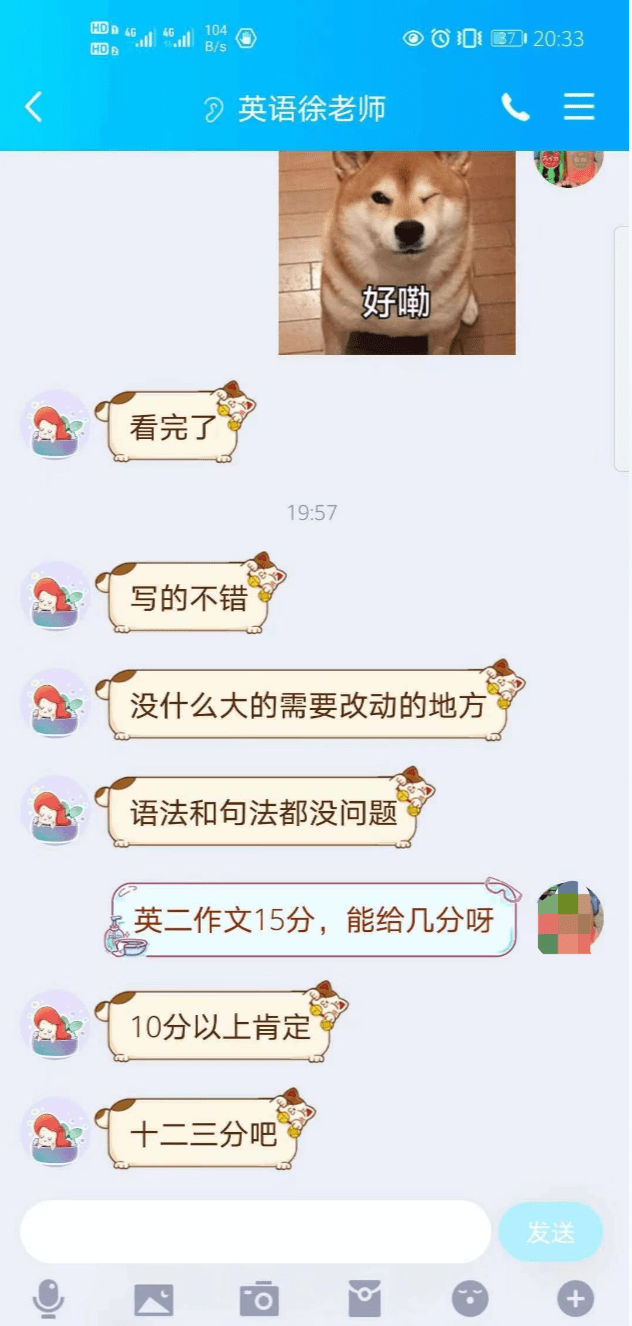
Task: Open the teacher's avatar next to 看完了
Action: (x=56, y=424)
